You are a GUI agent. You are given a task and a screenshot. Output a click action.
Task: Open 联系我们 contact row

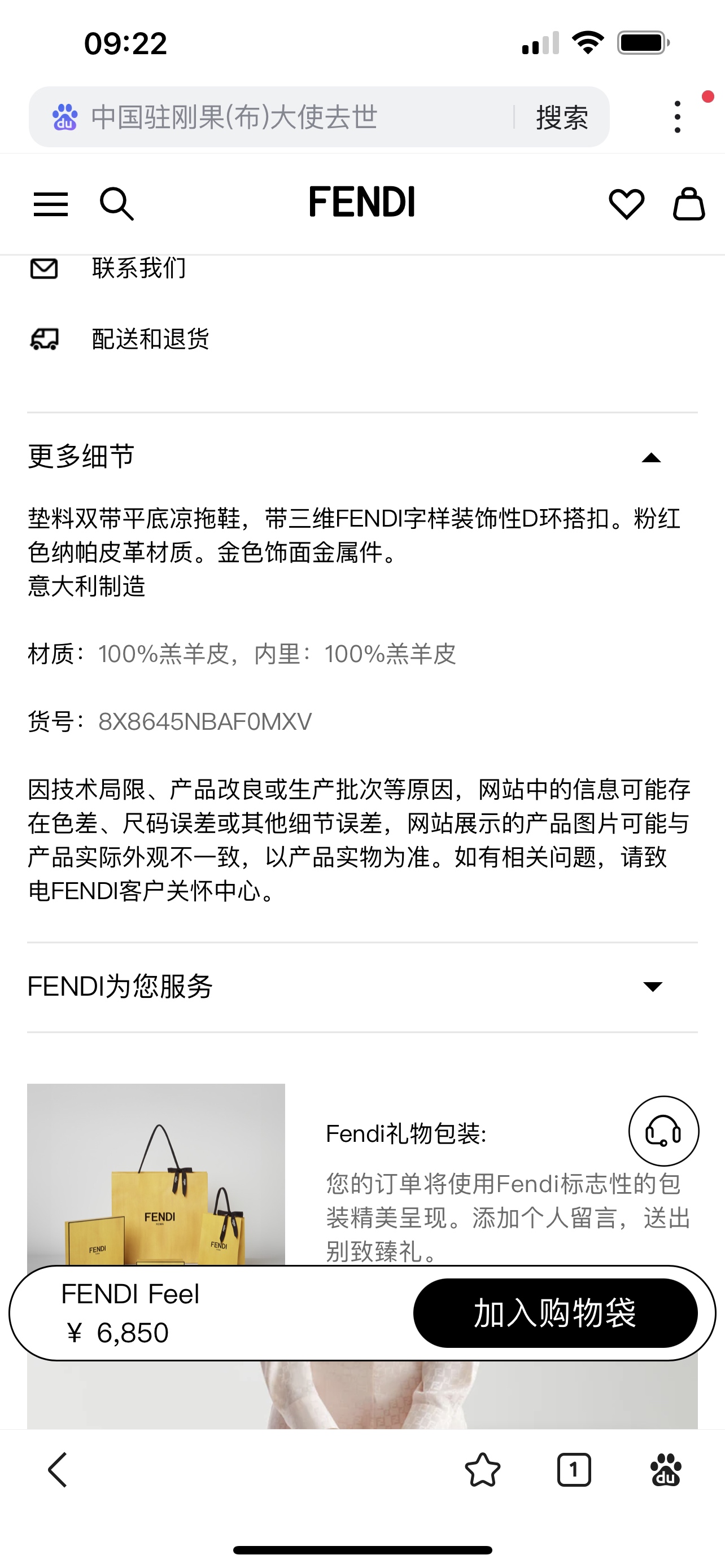click(139, 269)
